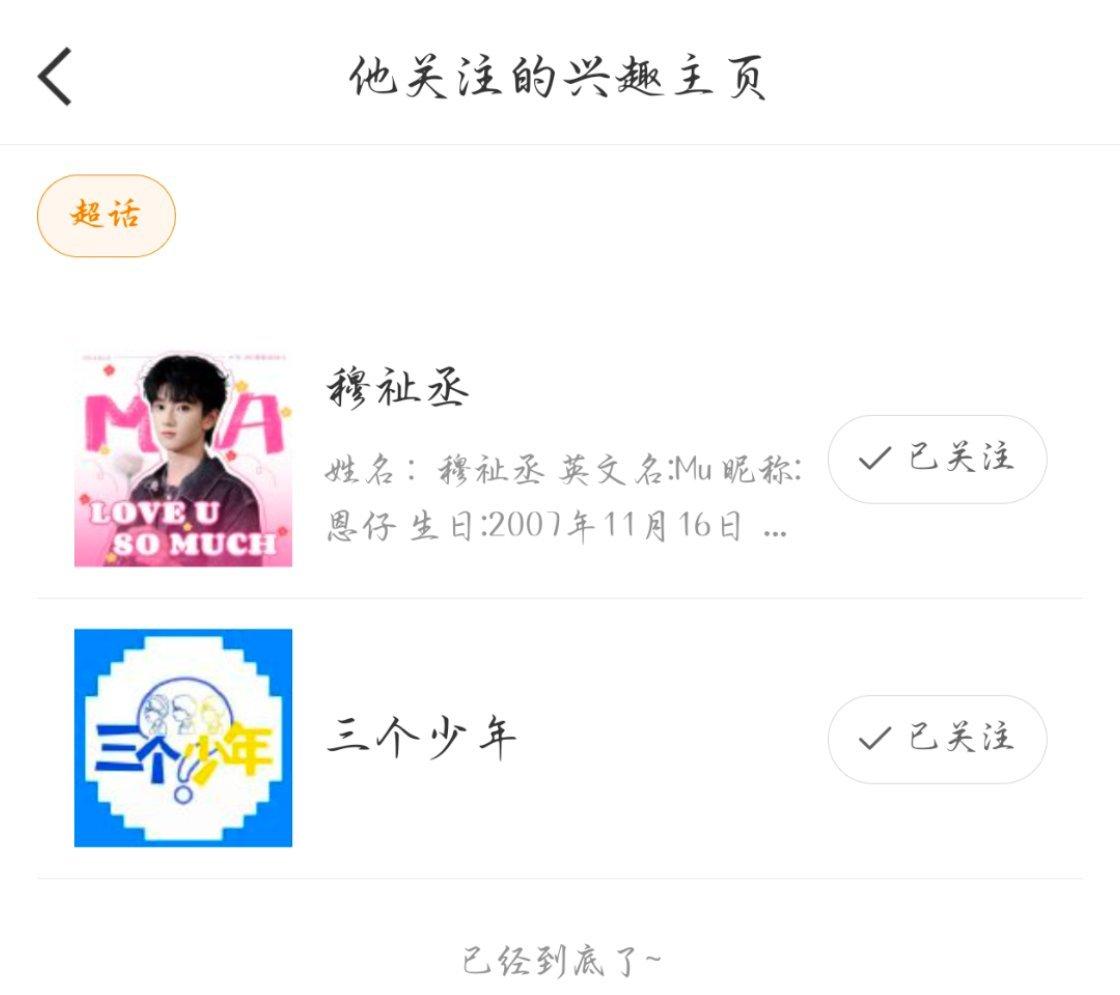The height and width of the screenshot is (995, 1120).
Task: Go back using the arrow icon
Action: [x=56, y=76]
